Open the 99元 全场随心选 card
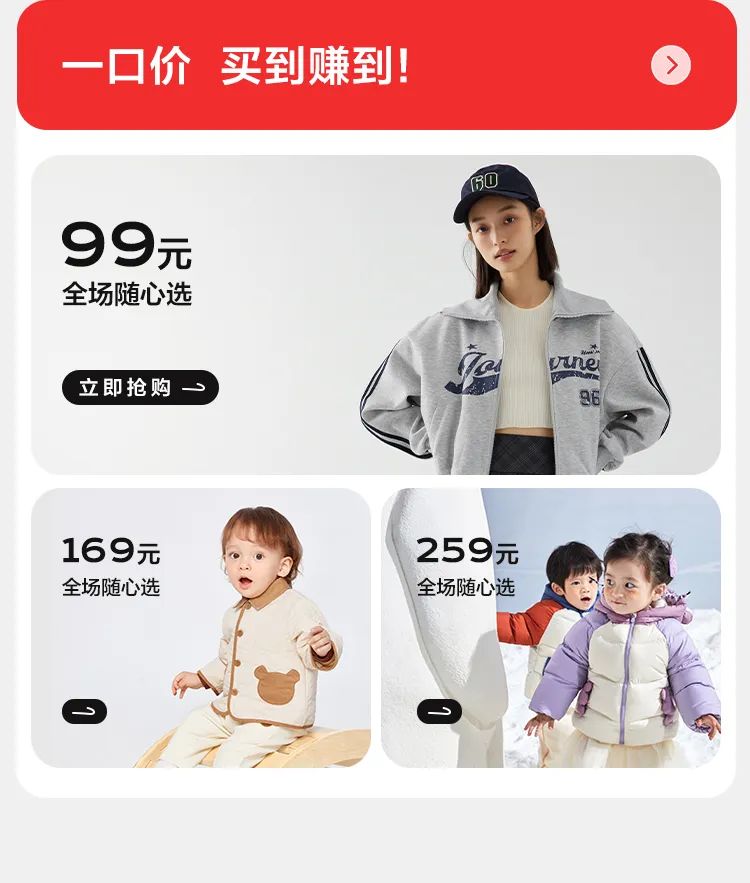Viewport: 750px width, 883px height. (375, 314)
